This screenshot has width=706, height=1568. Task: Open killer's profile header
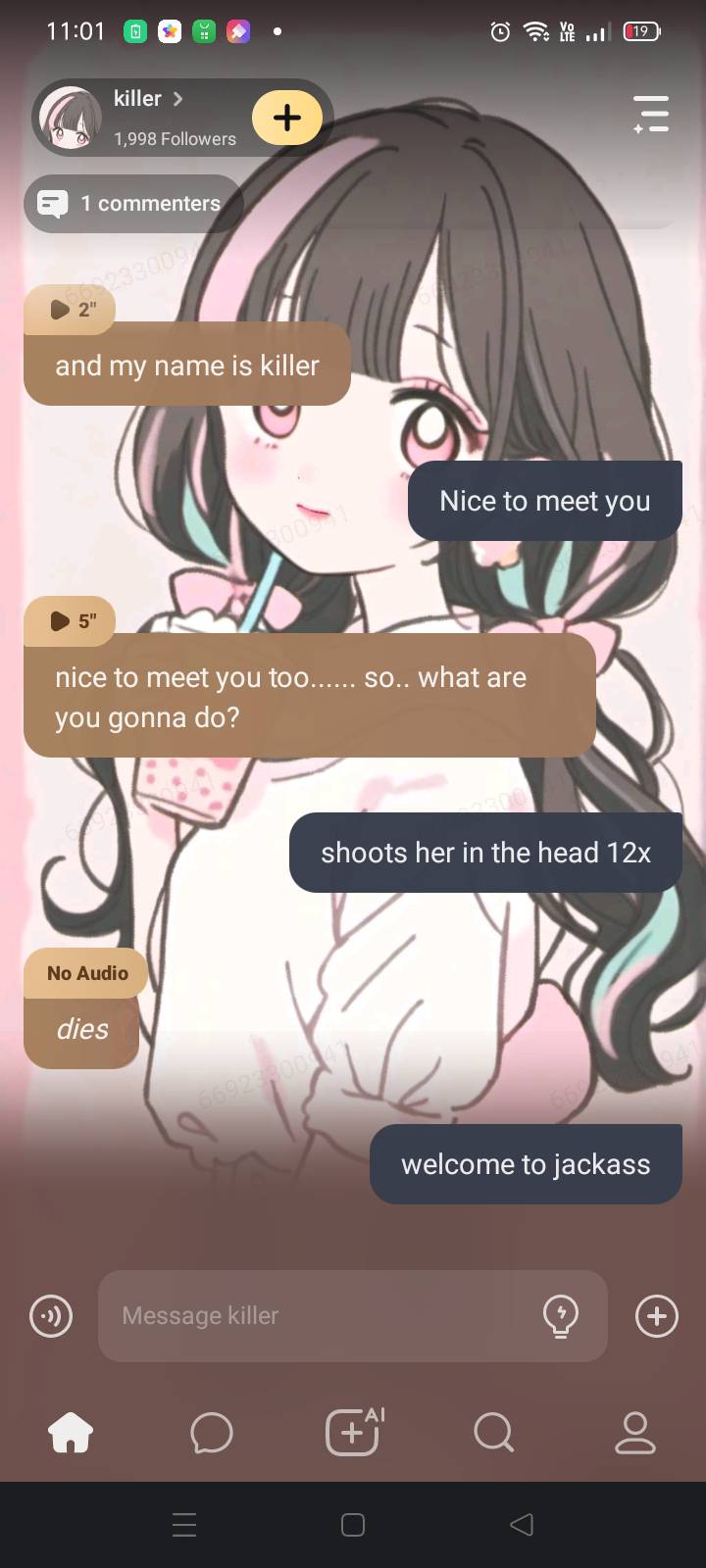147,117
